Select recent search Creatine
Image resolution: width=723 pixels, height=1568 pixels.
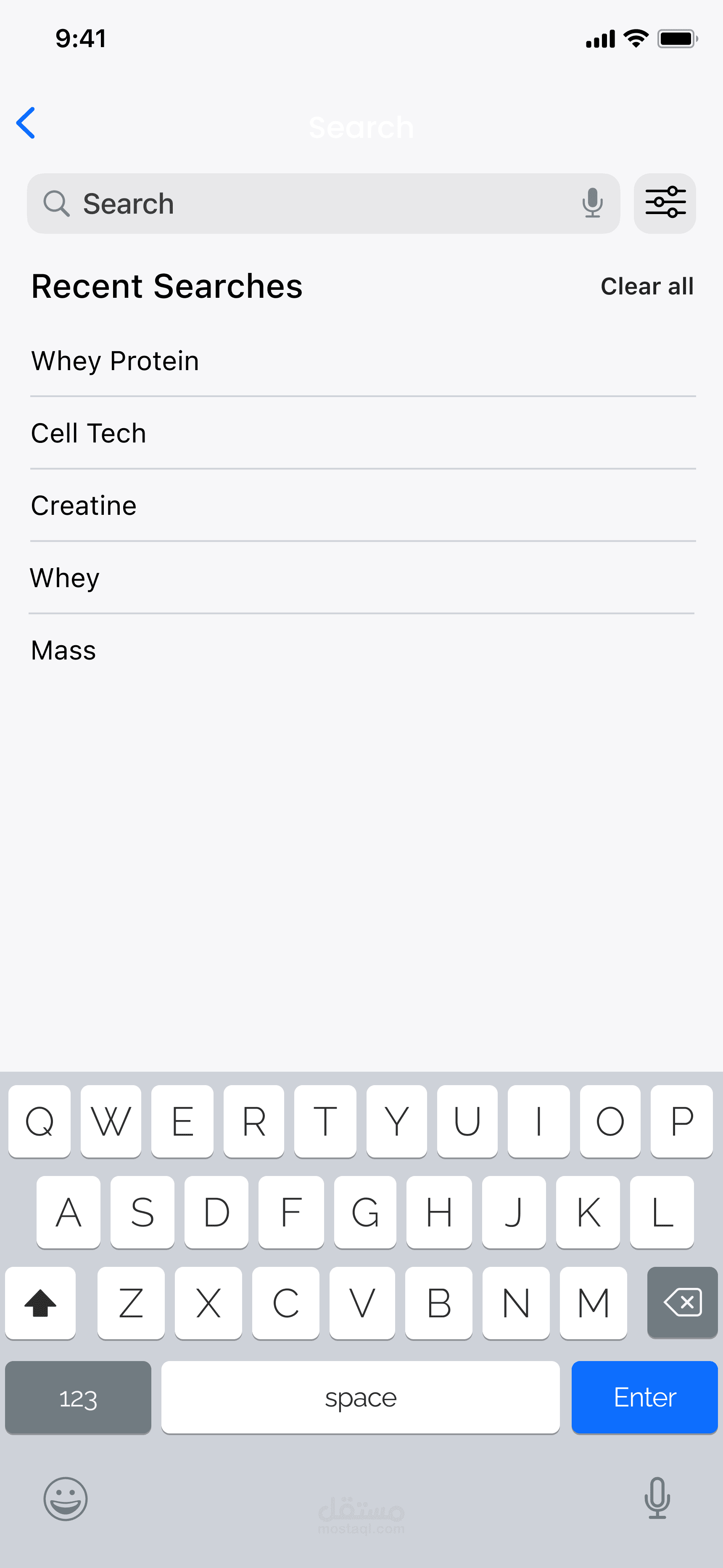click(x=84, y=506)
